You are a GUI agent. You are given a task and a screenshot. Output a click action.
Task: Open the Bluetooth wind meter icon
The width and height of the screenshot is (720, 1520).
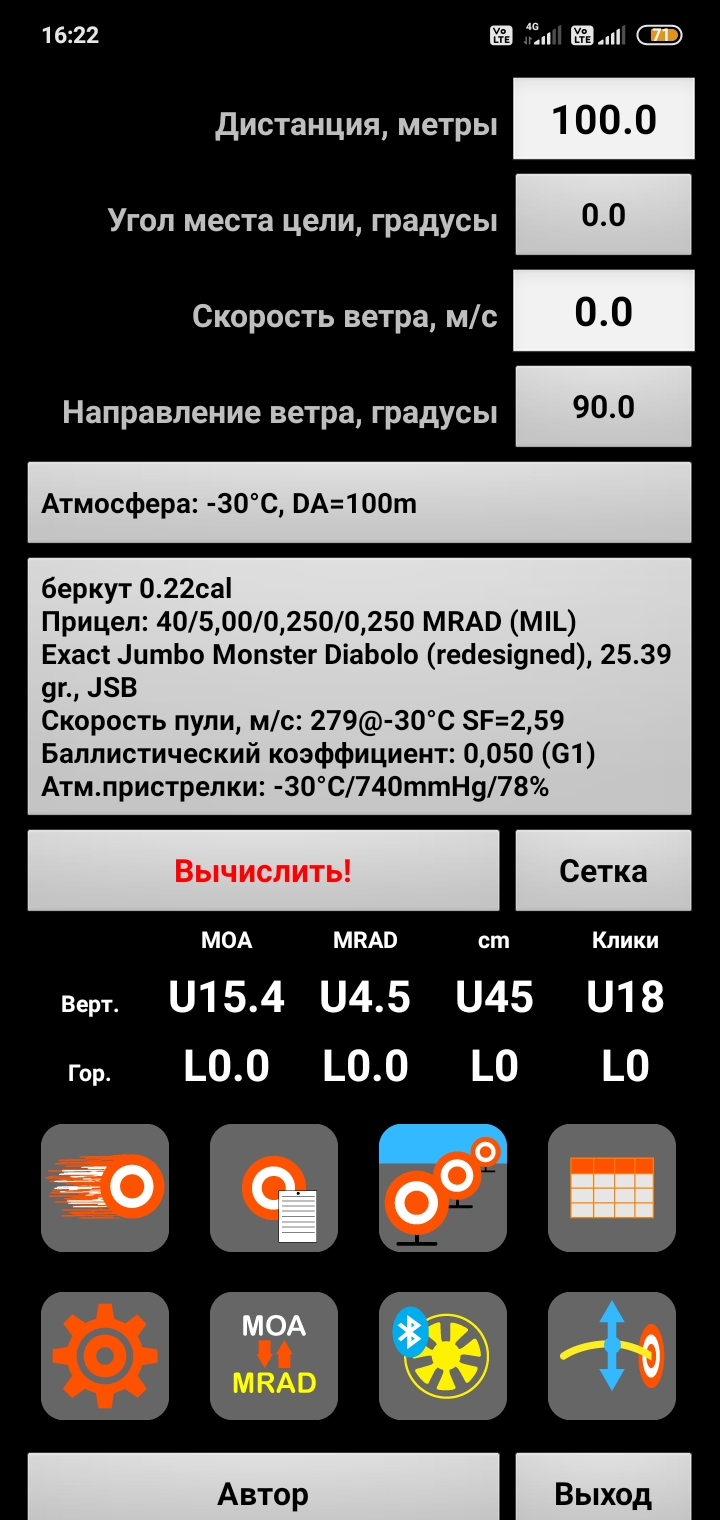coord(443,1355)
